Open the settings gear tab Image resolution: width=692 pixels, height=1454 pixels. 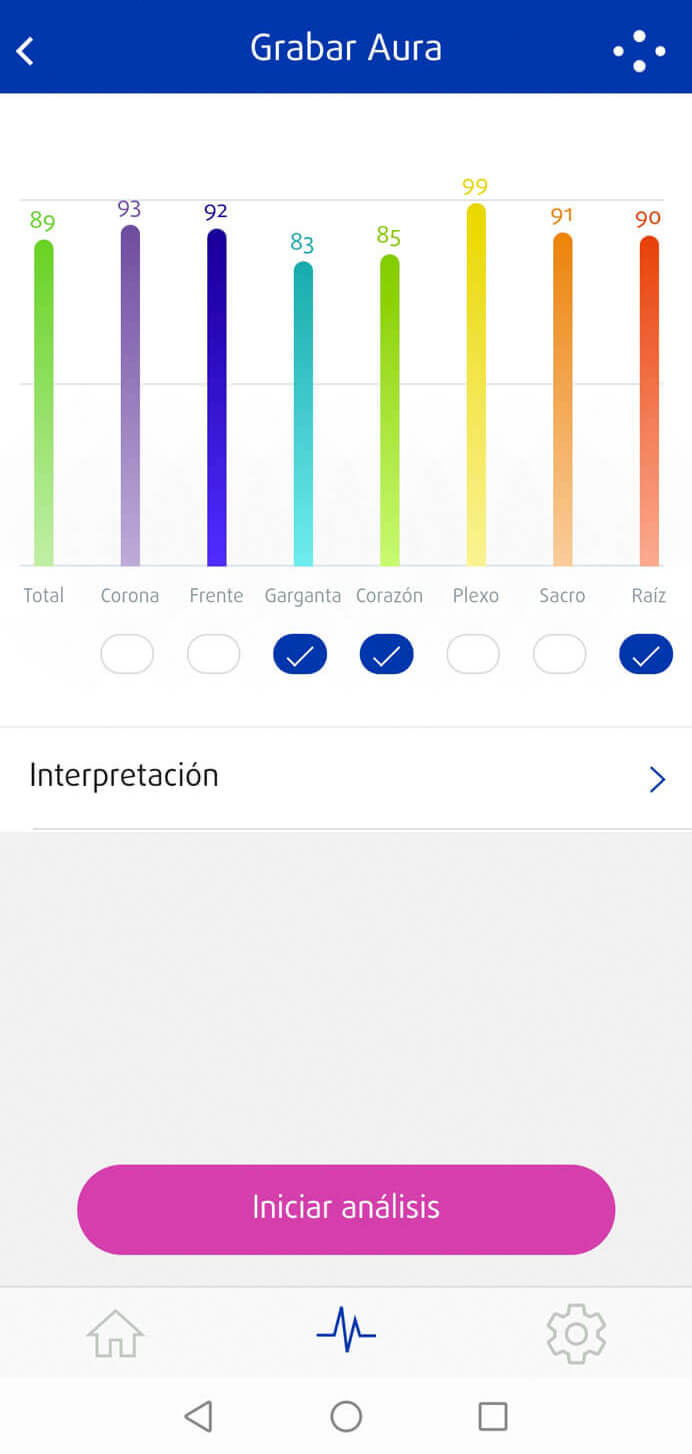tap(576, 1333)
